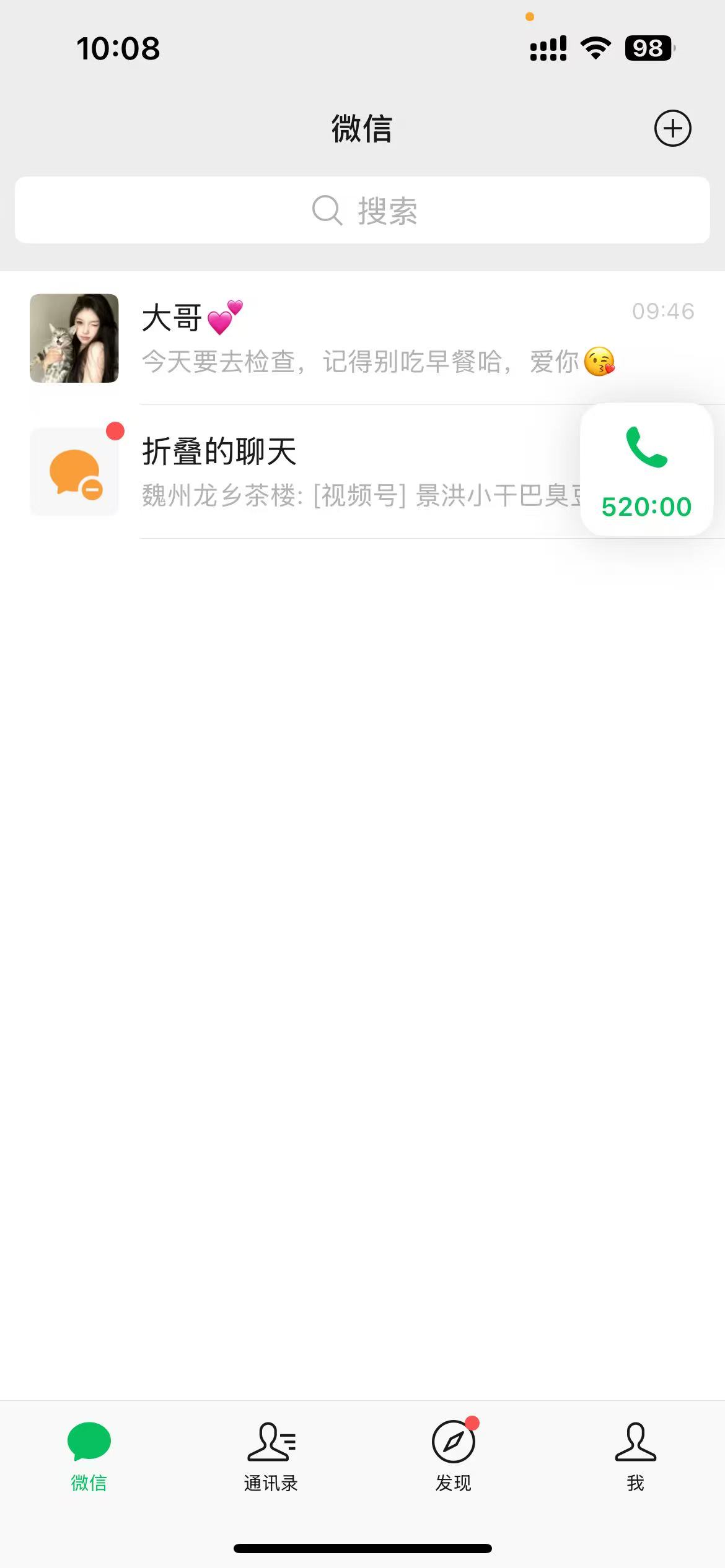Expand the 折叠的聊天 folded chats list
This screenshot has width=725, height=1568.
310,472
